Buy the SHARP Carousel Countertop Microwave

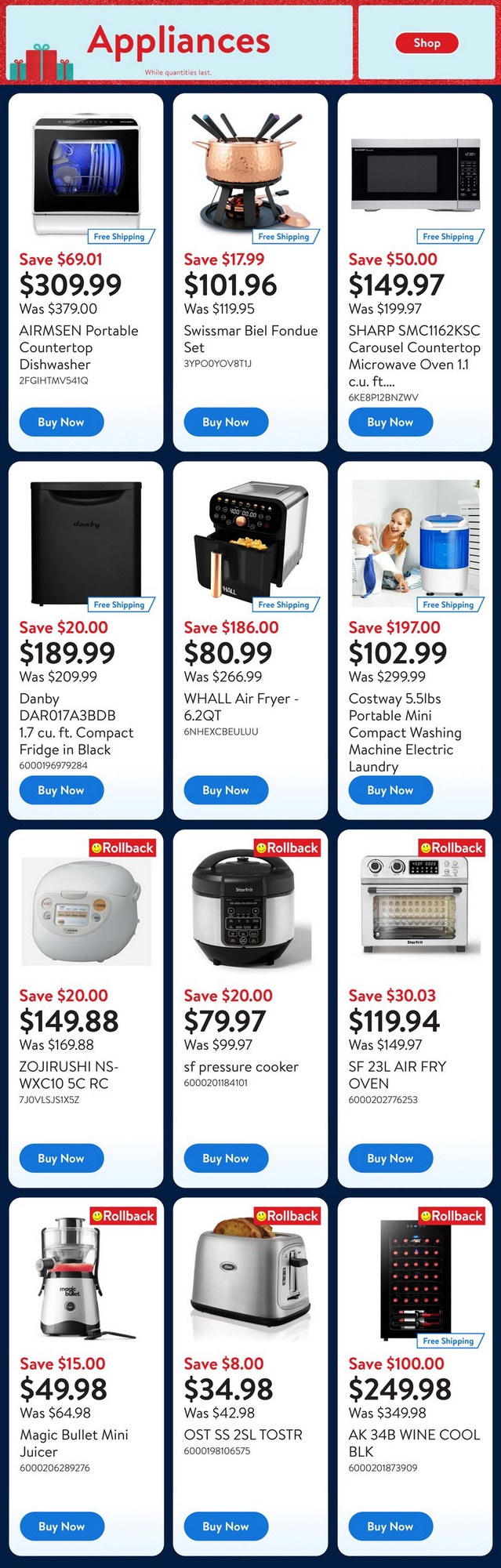point(390,422)
